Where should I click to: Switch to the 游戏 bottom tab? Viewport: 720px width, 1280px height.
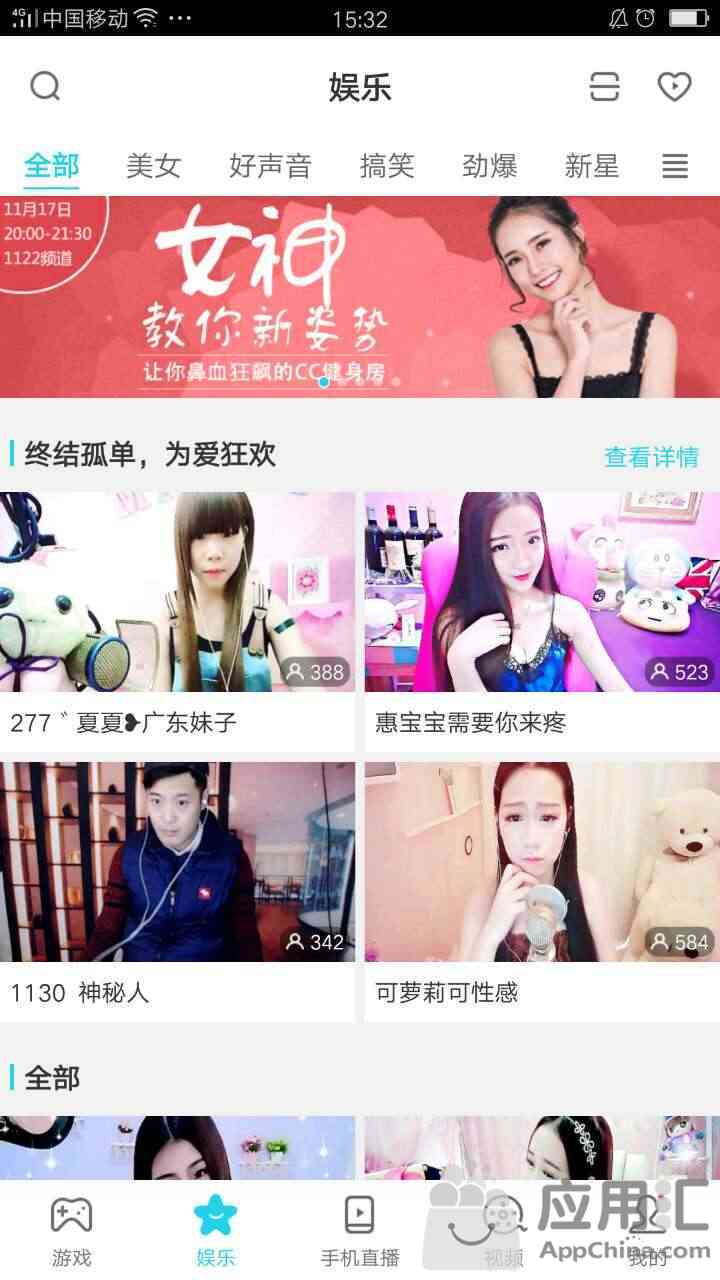tap(71, 1230)
